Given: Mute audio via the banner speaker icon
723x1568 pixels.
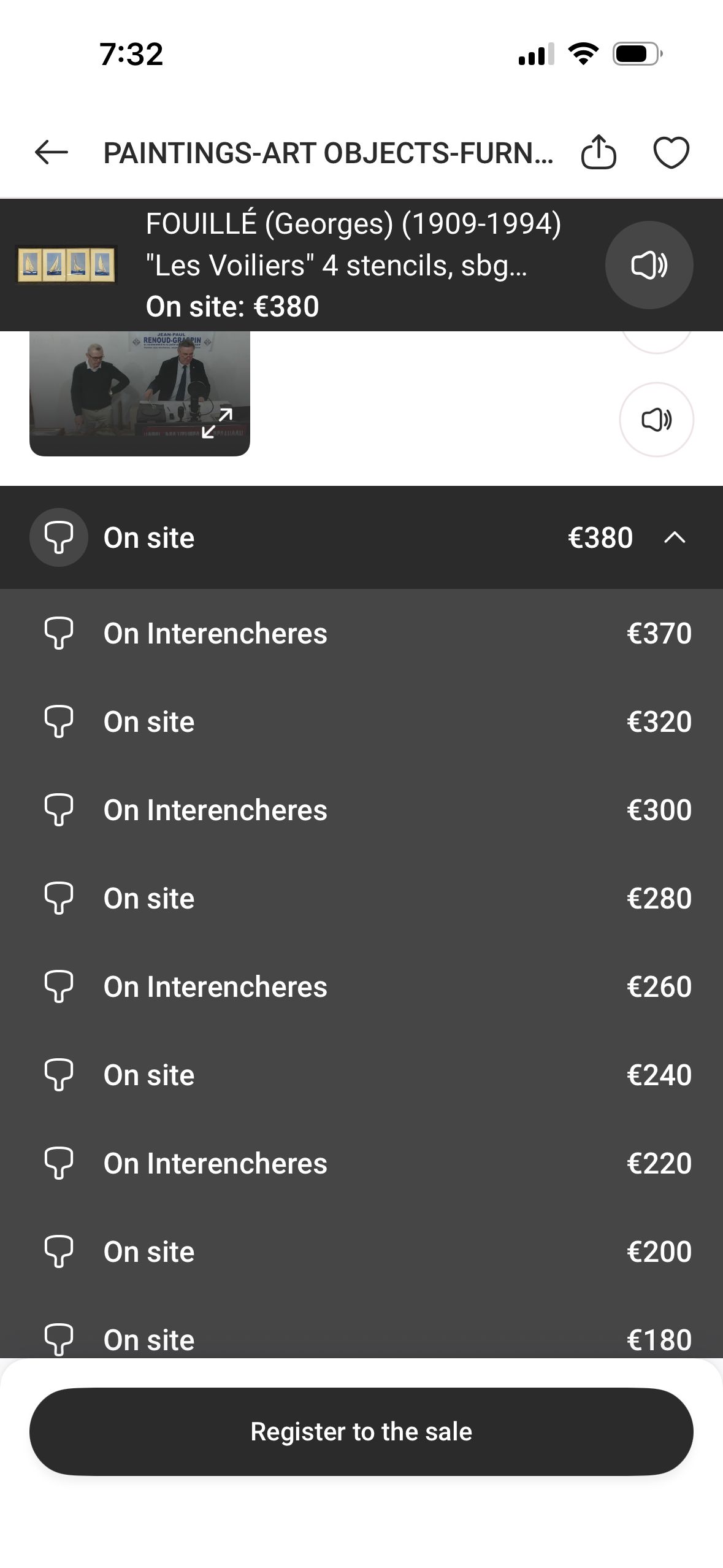Looking at the screenshot, I should pos(649,264).
